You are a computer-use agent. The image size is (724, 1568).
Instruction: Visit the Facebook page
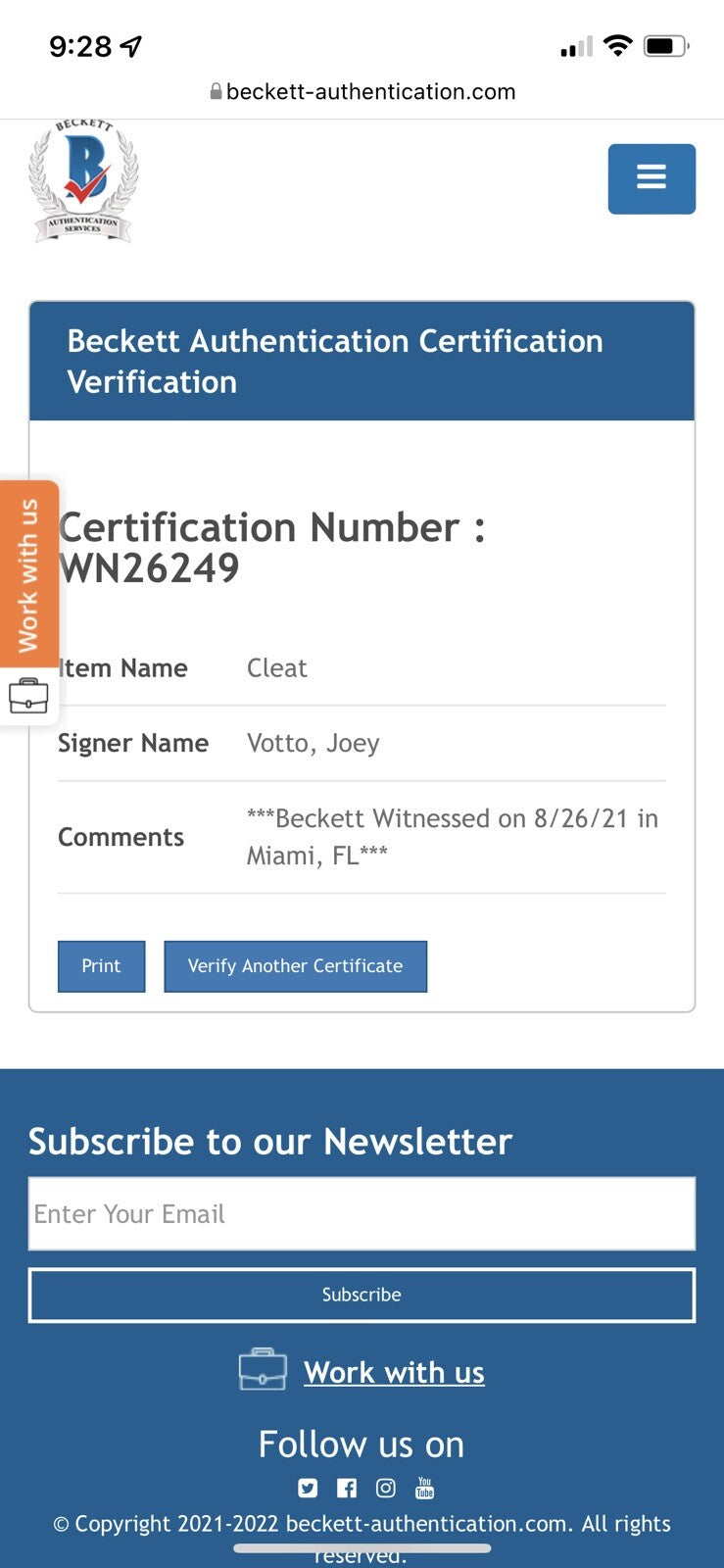coord(347,1488)
